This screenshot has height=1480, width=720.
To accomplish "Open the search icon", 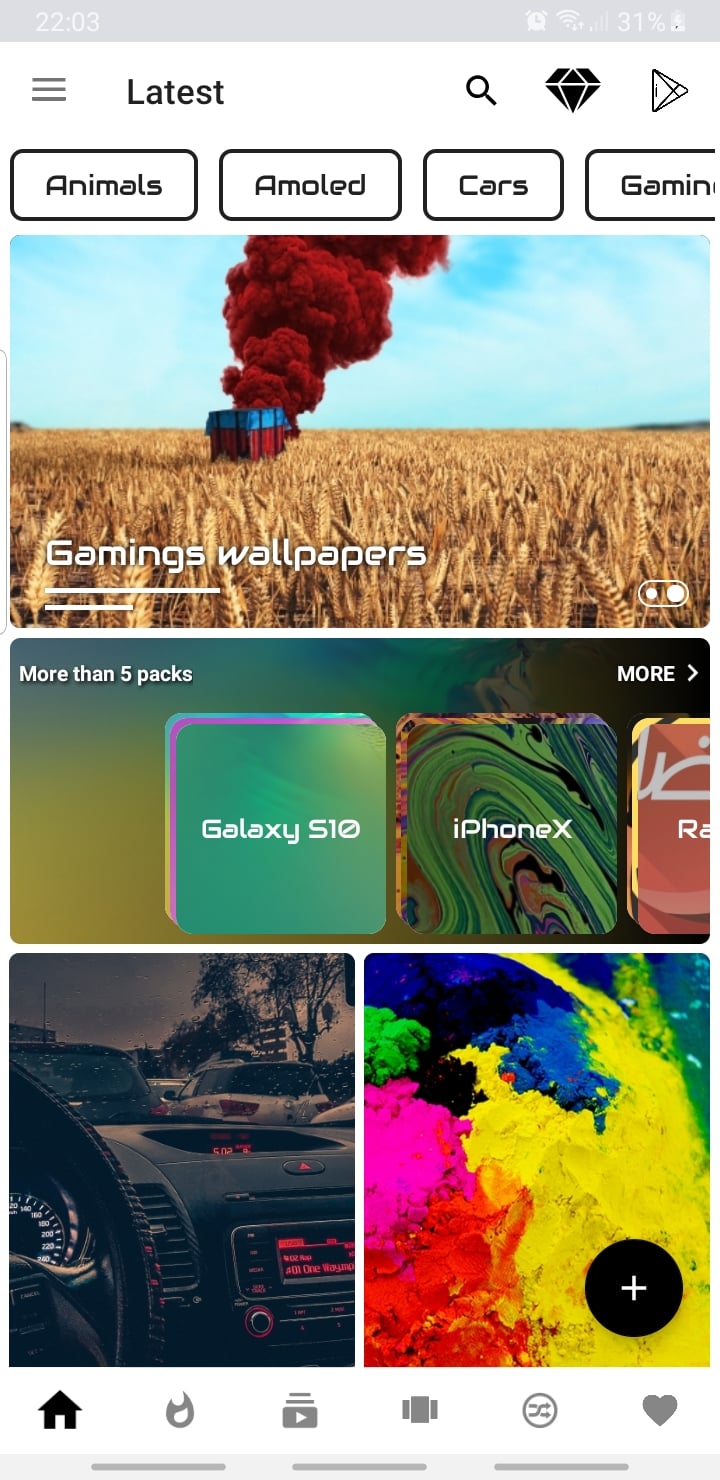I will pyautogui.click(x=481, y=91).
